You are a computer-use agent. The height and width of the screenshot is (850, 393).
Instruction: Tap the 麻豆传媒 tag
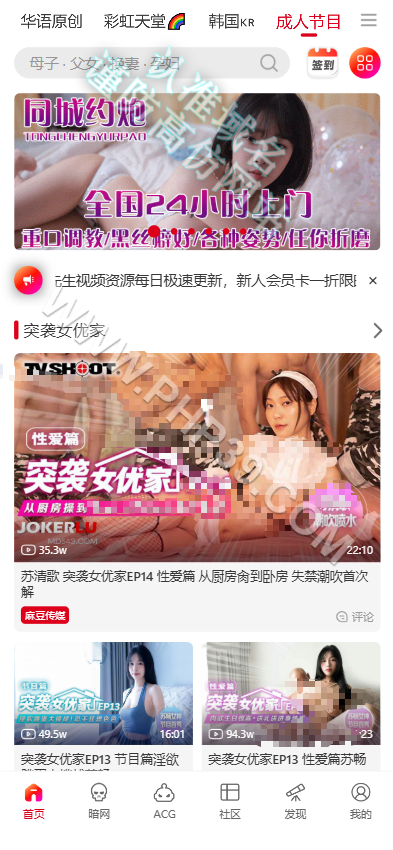(45, 615)
